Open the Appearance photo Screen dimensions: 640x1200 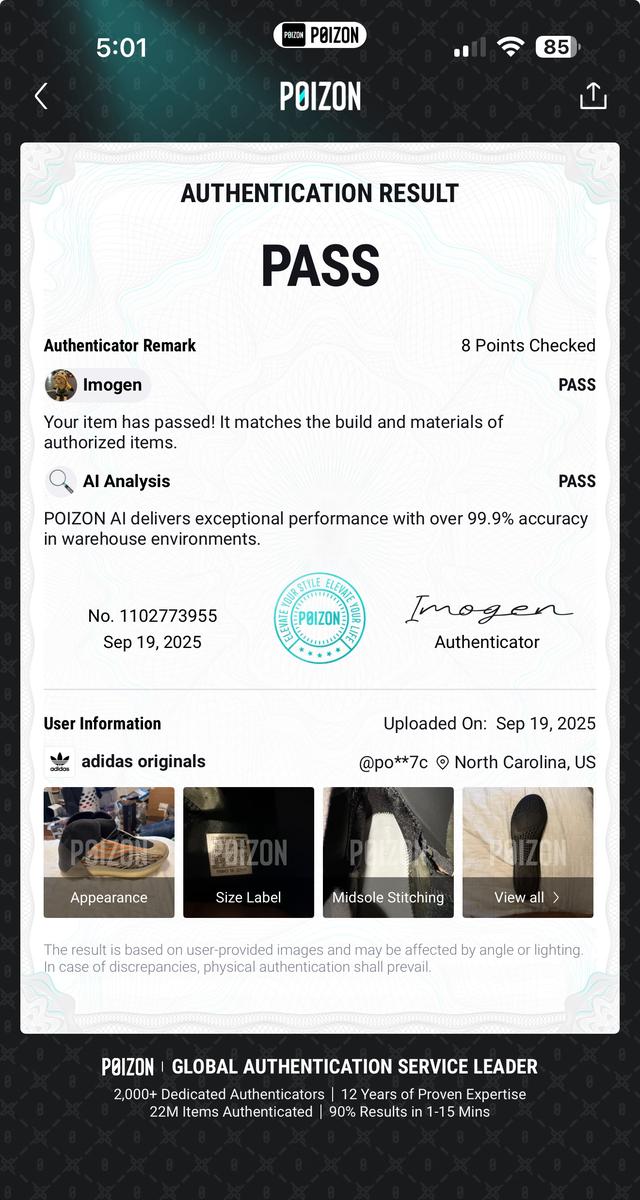109,852
